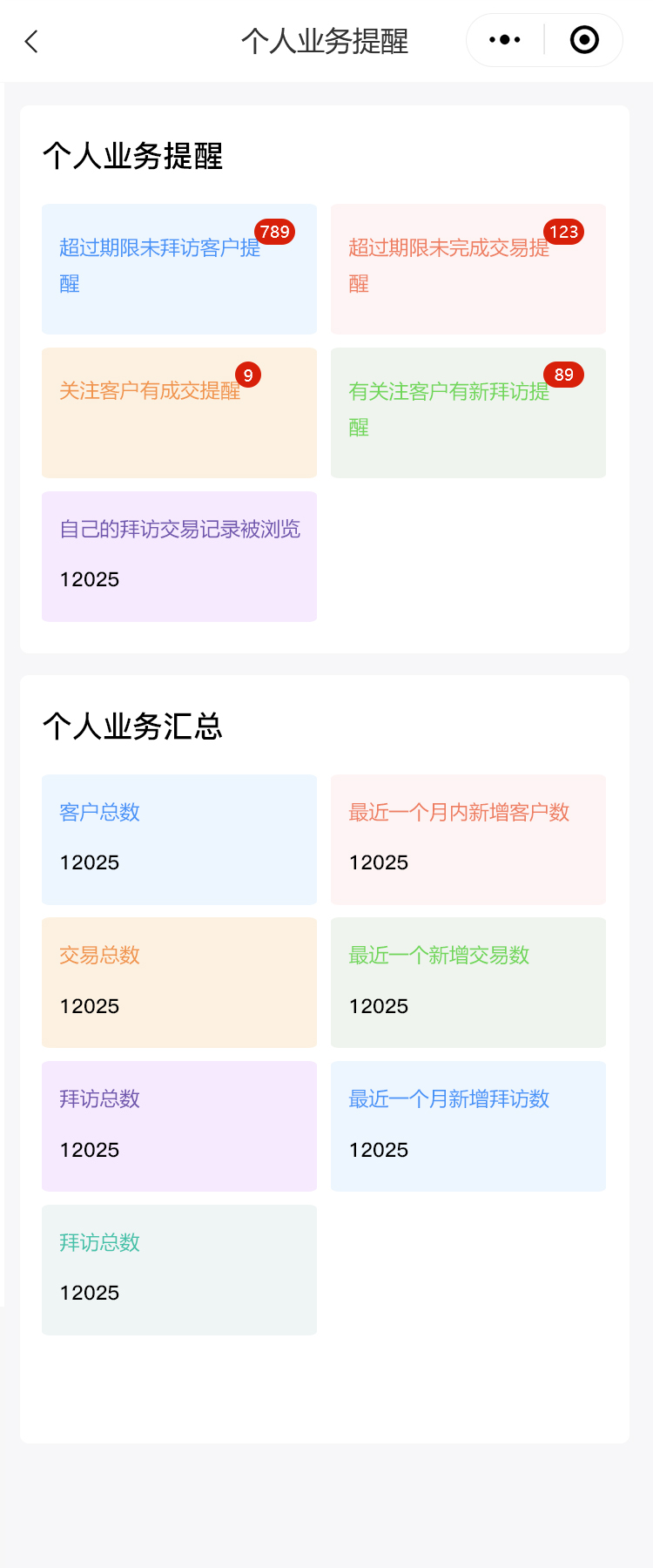Open 超过期限未拜访客户提醒 card
653x1568 pixels.
tap(178, 269)
